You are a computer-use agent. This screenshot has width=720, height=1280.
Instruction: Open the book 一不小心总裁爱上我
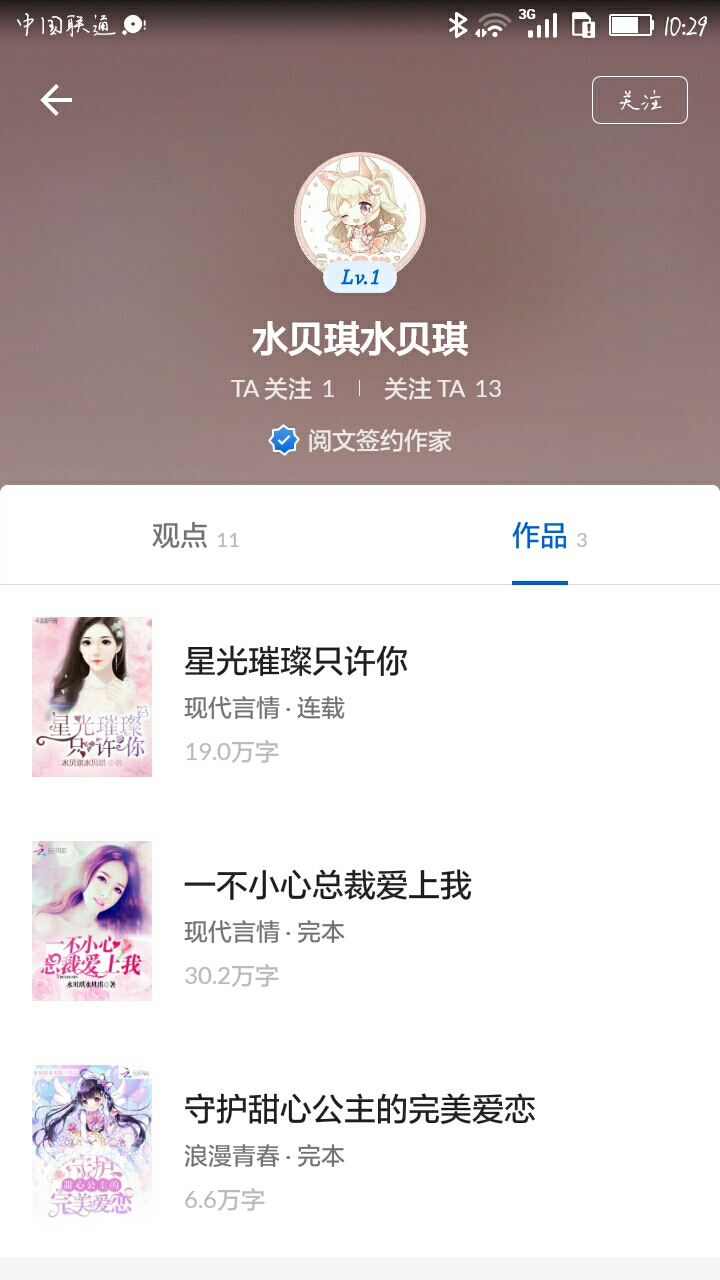[x=327, y=886]
